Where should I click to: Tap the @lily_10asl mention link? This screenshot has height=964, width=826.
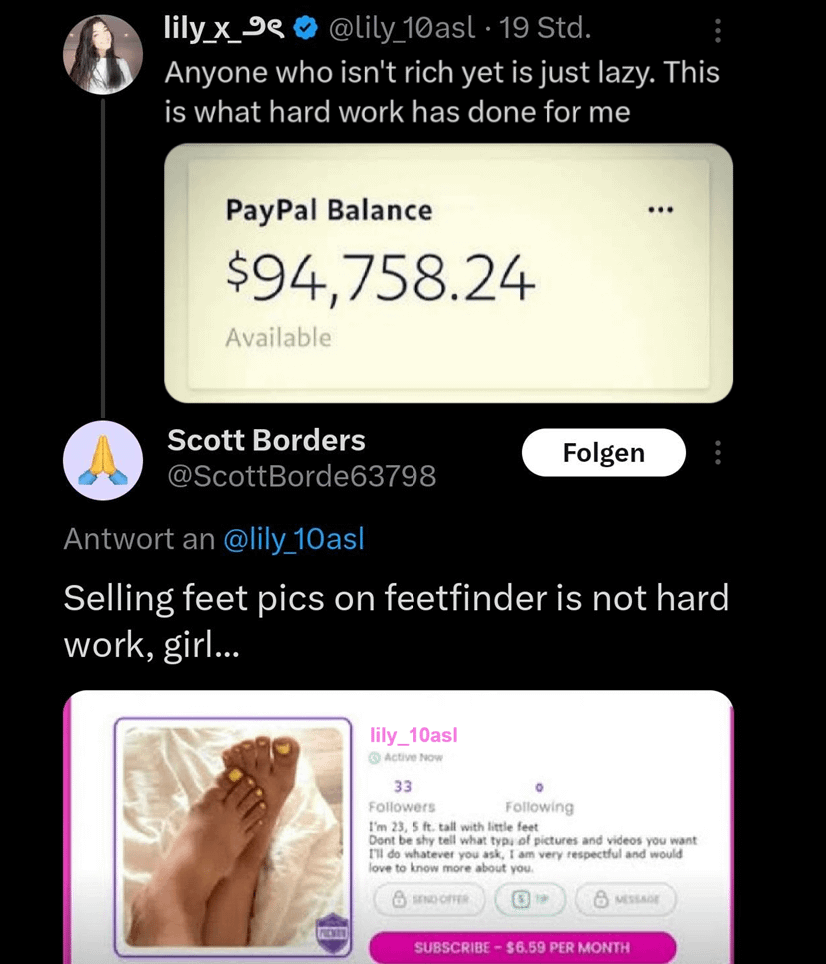point(293,539)
